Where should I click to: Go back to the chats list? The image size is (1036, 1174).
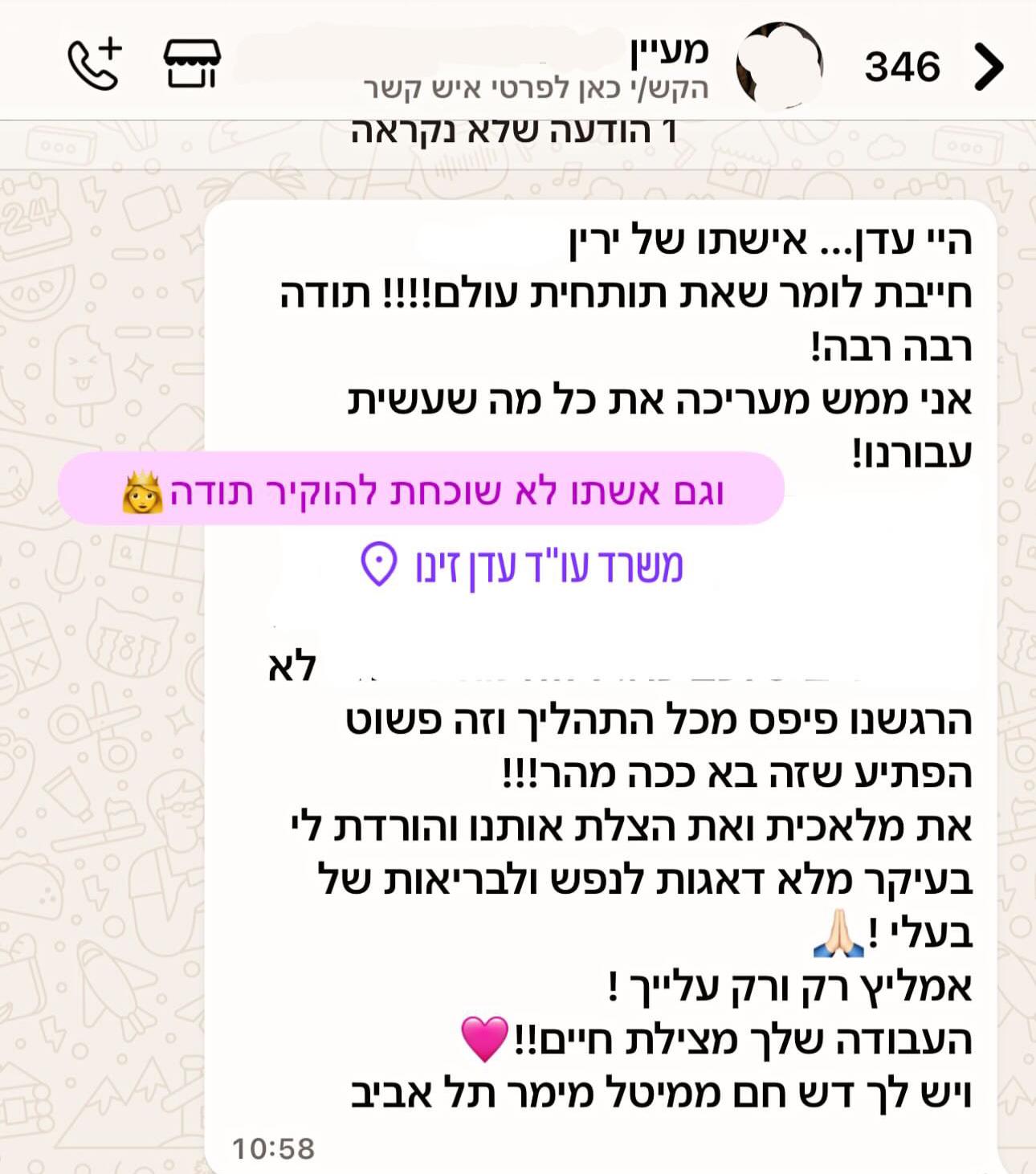(988, 66)
